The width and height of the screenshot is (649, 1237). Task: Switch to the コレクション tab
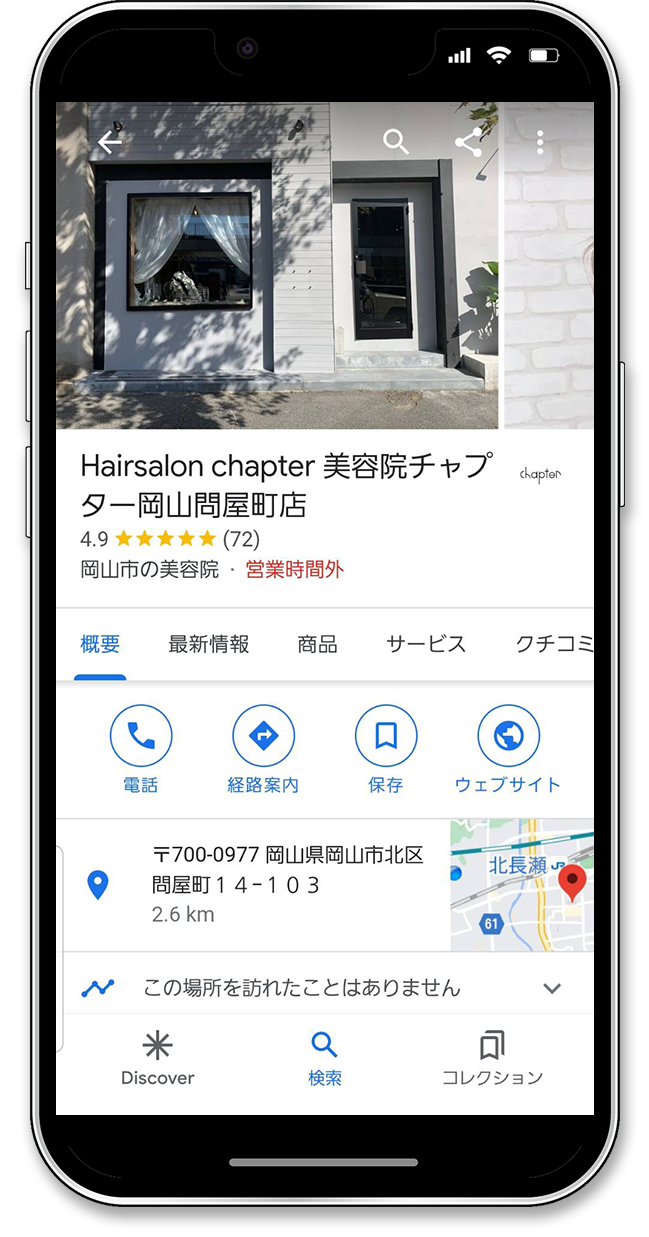pyautogui.click(x=492, y=1059)
